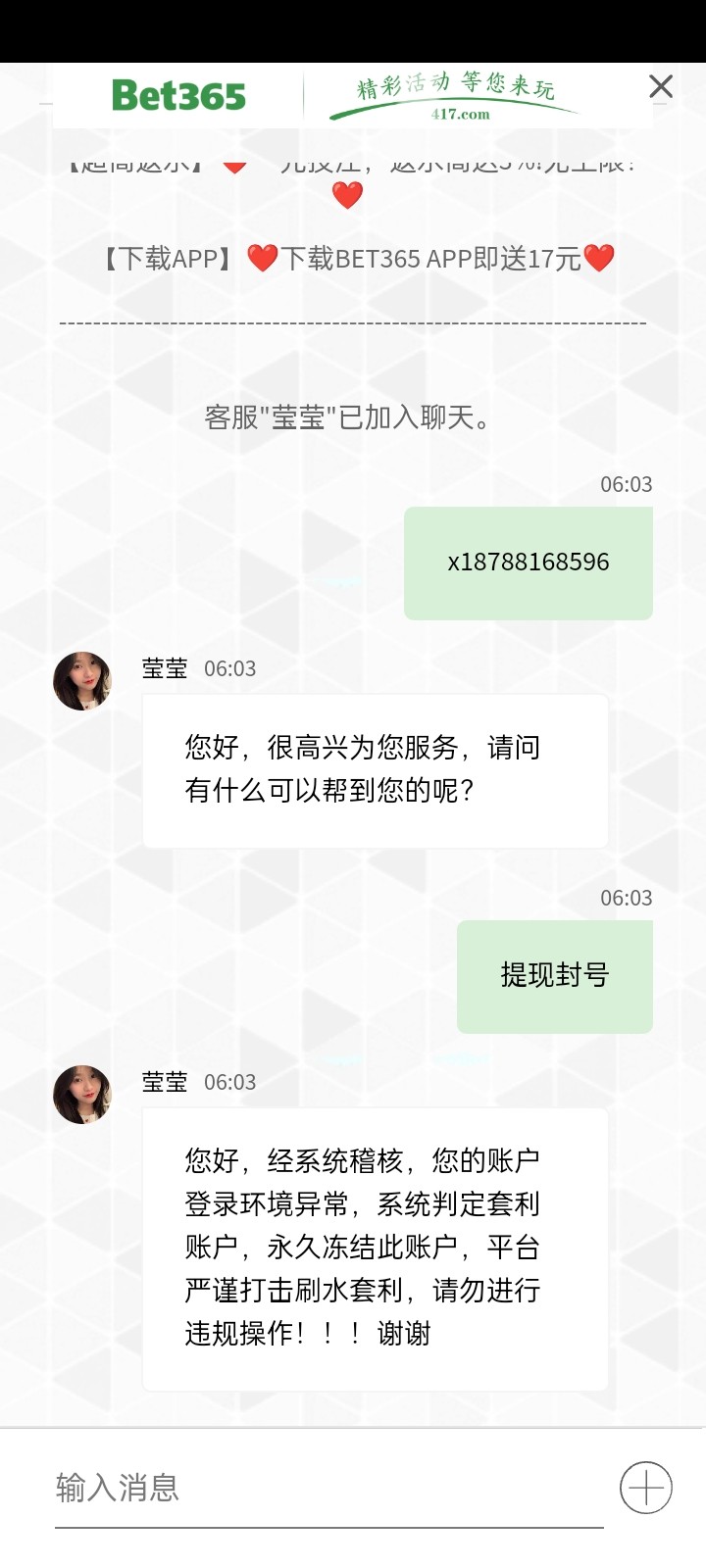The width and height of the screenshot is (706, 1568).
Task: Tap the message input field
Action: point(328,1489)
